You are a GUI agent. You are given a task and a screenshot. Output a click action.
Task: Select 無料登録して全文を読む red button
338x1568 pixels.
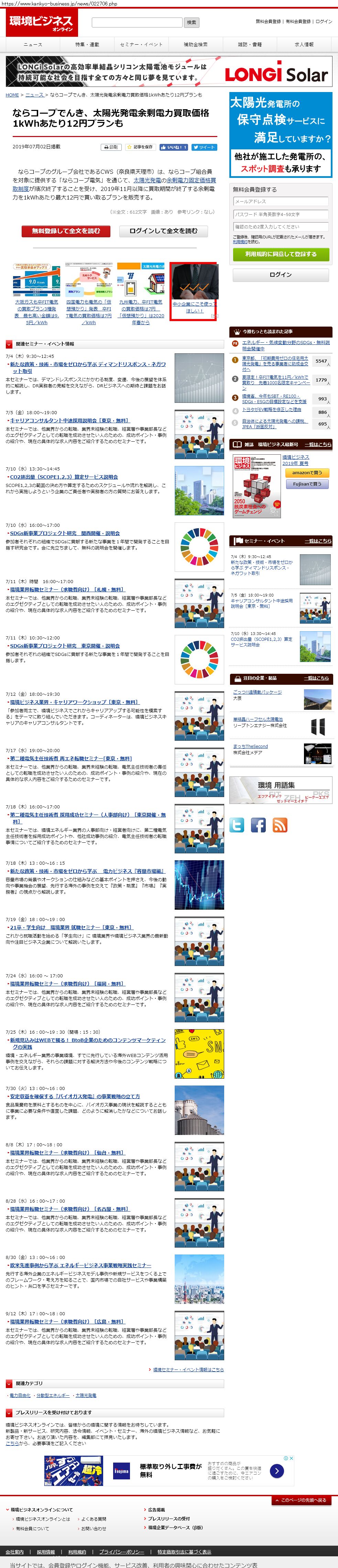(66, 231)
